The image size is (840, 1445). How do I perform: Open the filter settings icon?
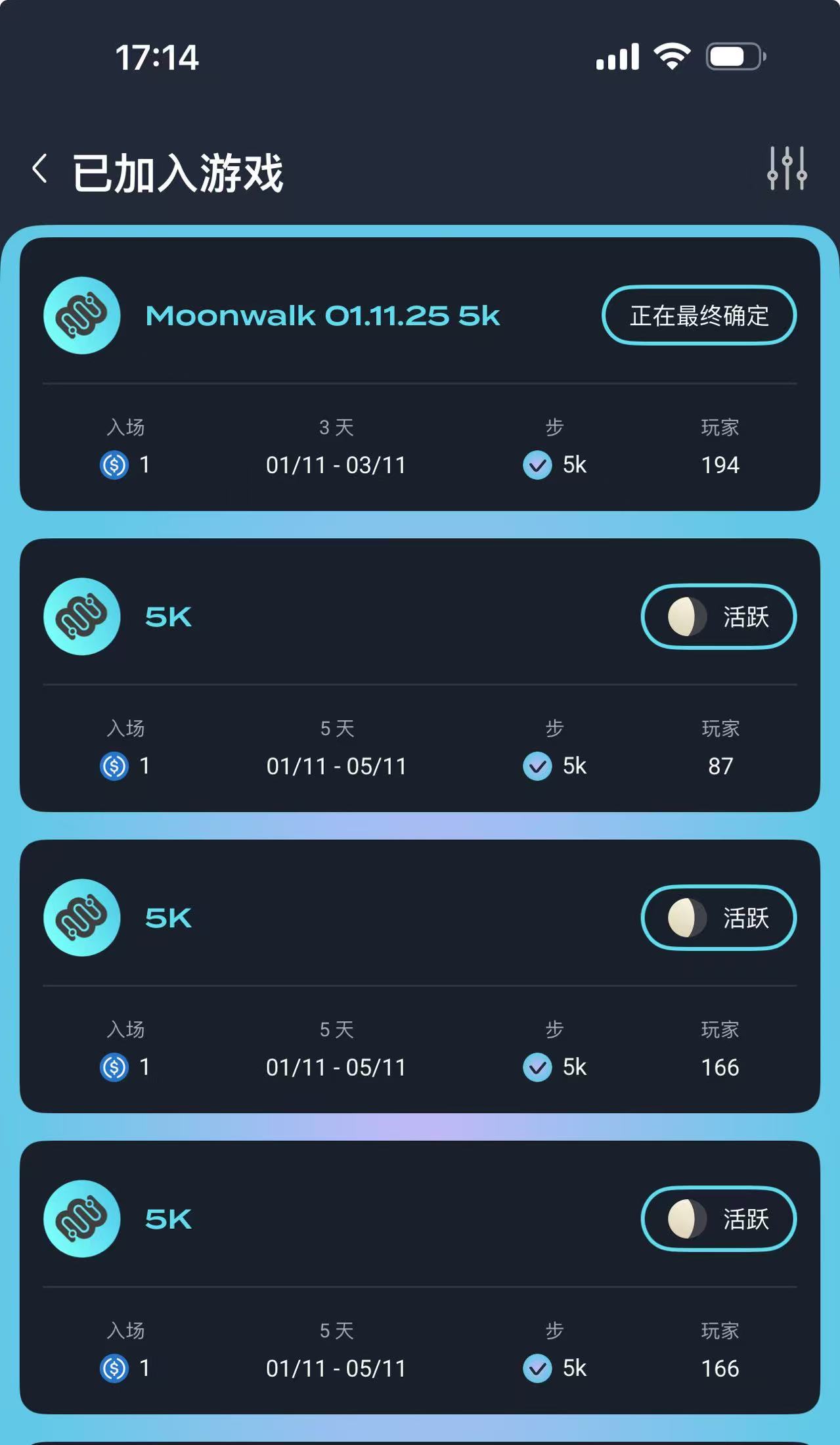pyautogui.click(x=787, y=169)
